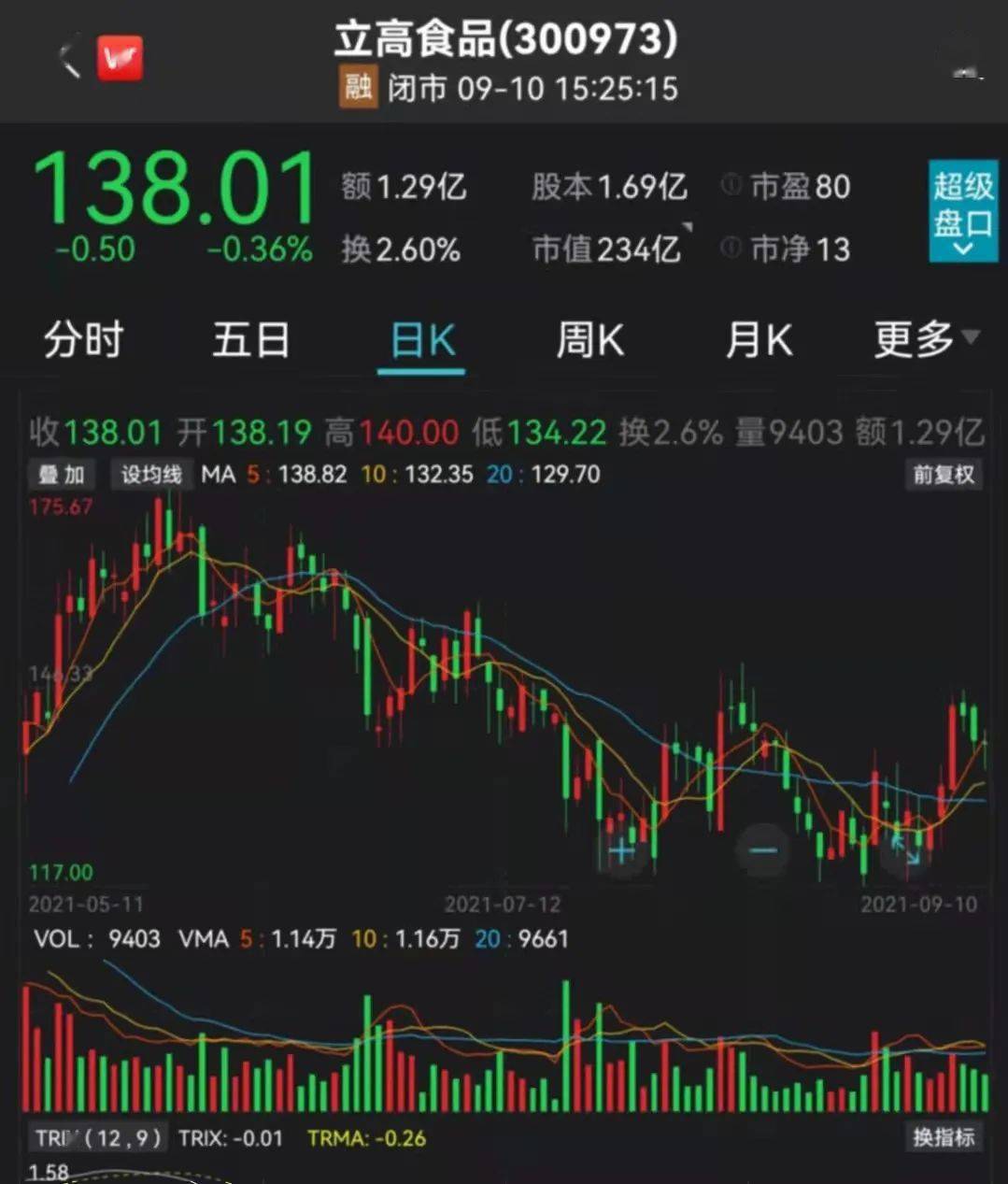
Task: Switch to the 月K chart tab
Action: click(759, 339)
